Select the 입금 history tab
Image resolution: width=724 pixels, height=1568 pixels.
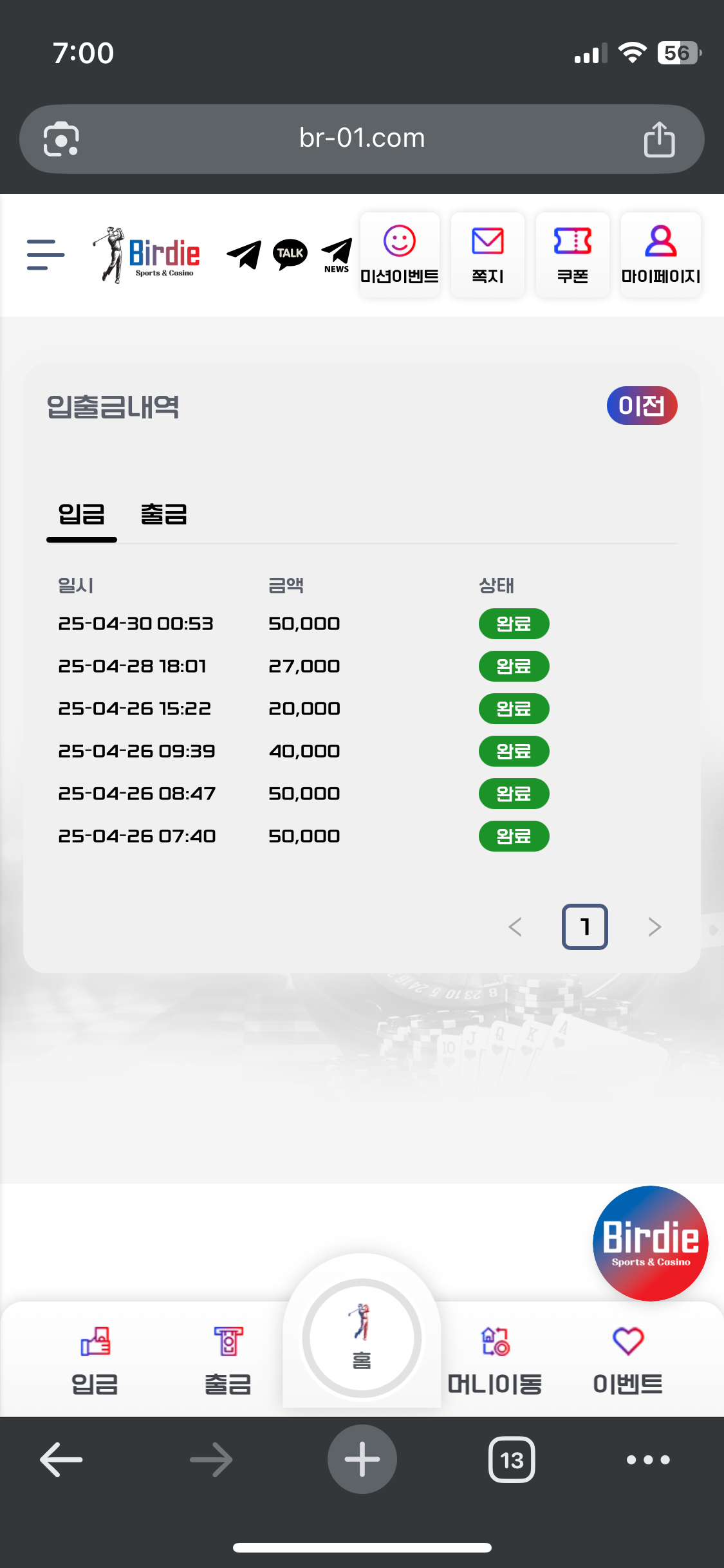[82, 514]
